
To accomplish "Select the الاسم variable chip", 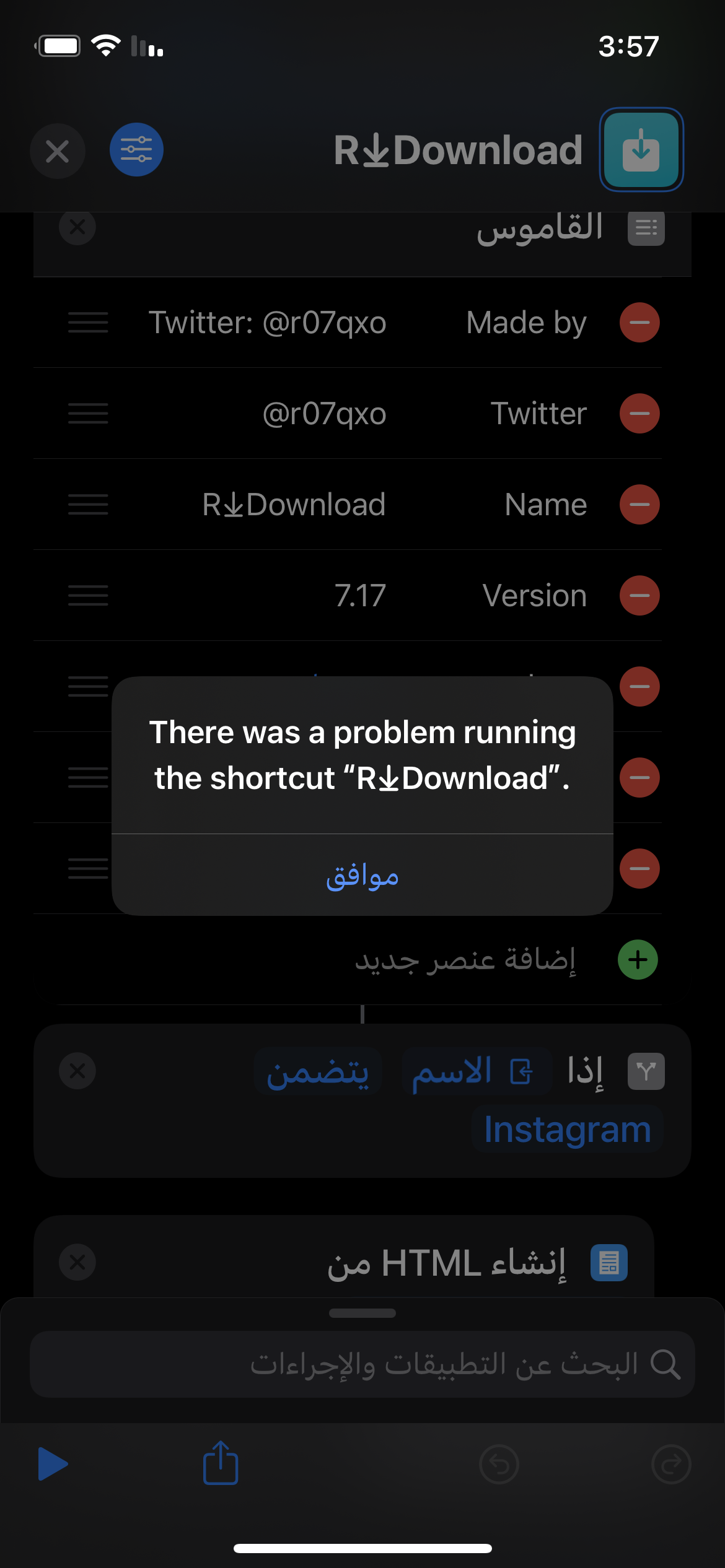I will click(x=477, y=1071).
